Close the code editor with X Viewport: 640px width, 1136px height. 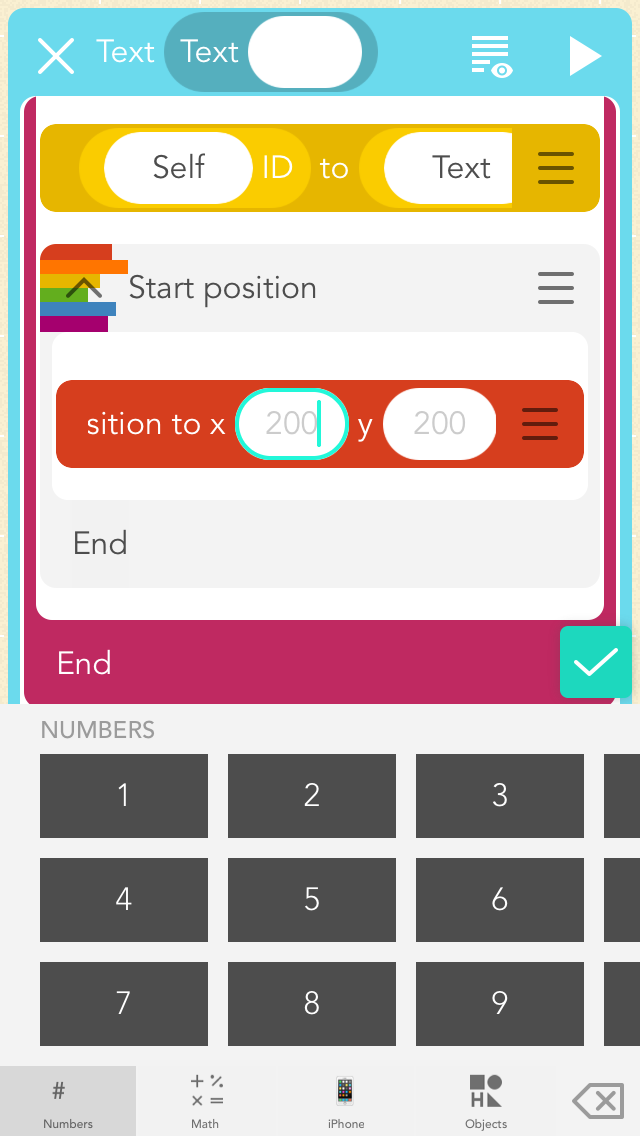[56, 55]
